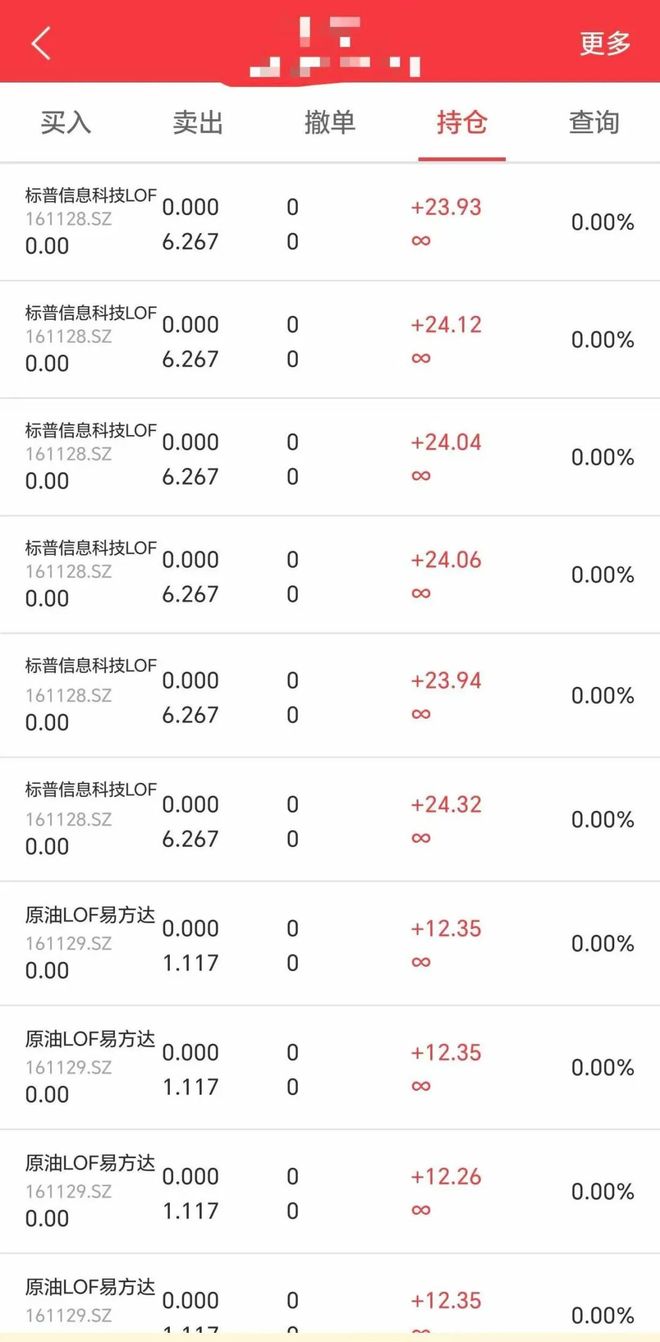
Task: Switch to the 卖出 tab
Action: 198,123
